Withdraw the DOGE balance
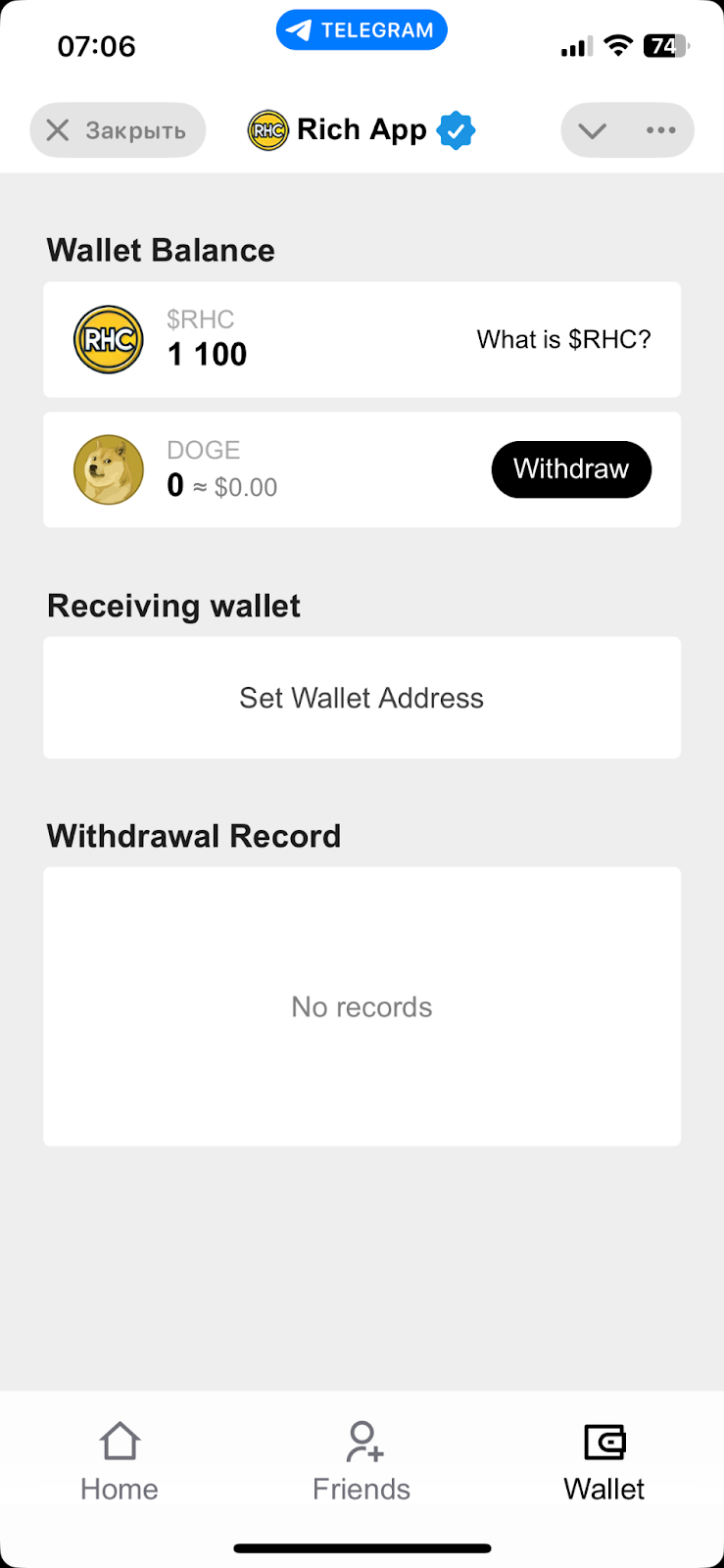The height and width of the screenshot is (1568, 724). coord(570,469)
